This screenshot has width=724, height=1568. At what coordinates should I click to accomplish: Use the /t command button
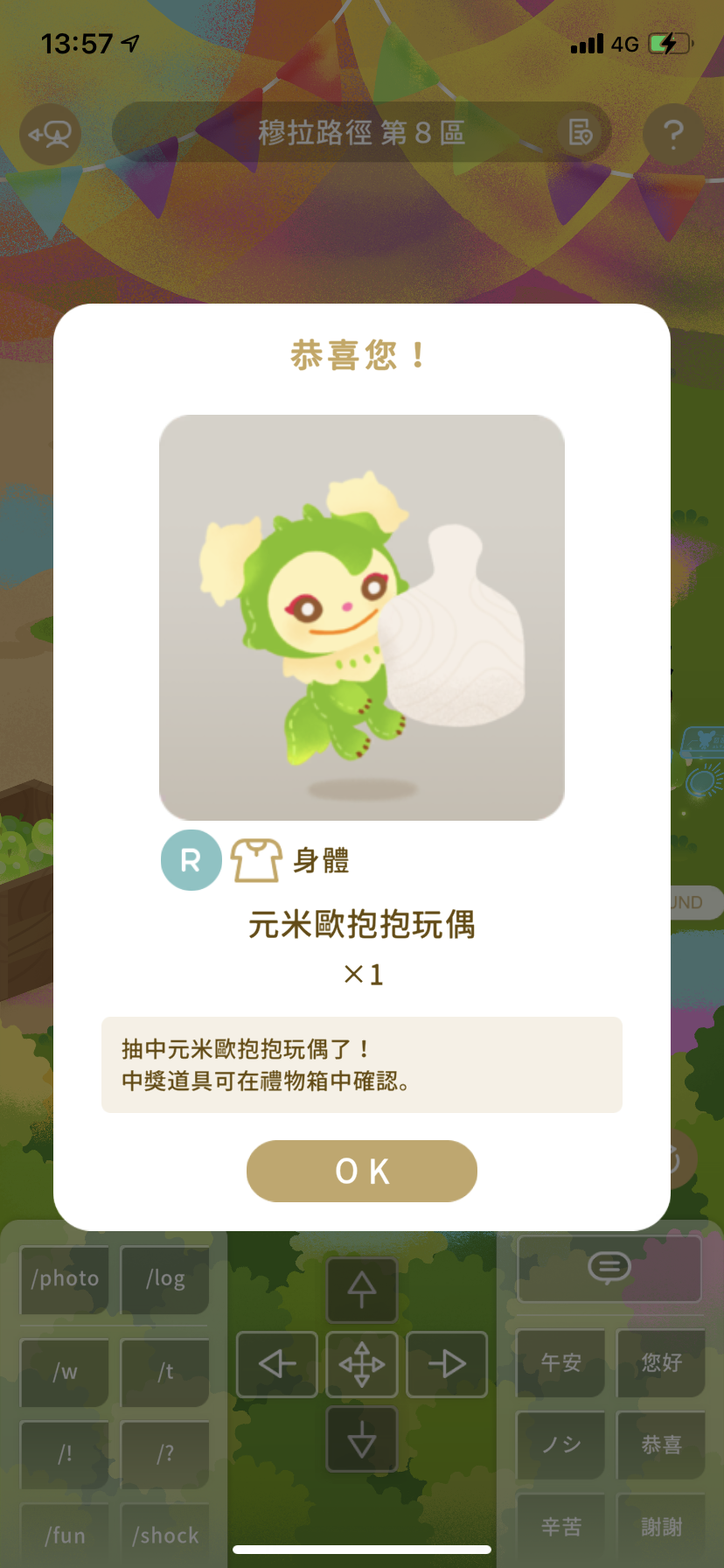165,1372
